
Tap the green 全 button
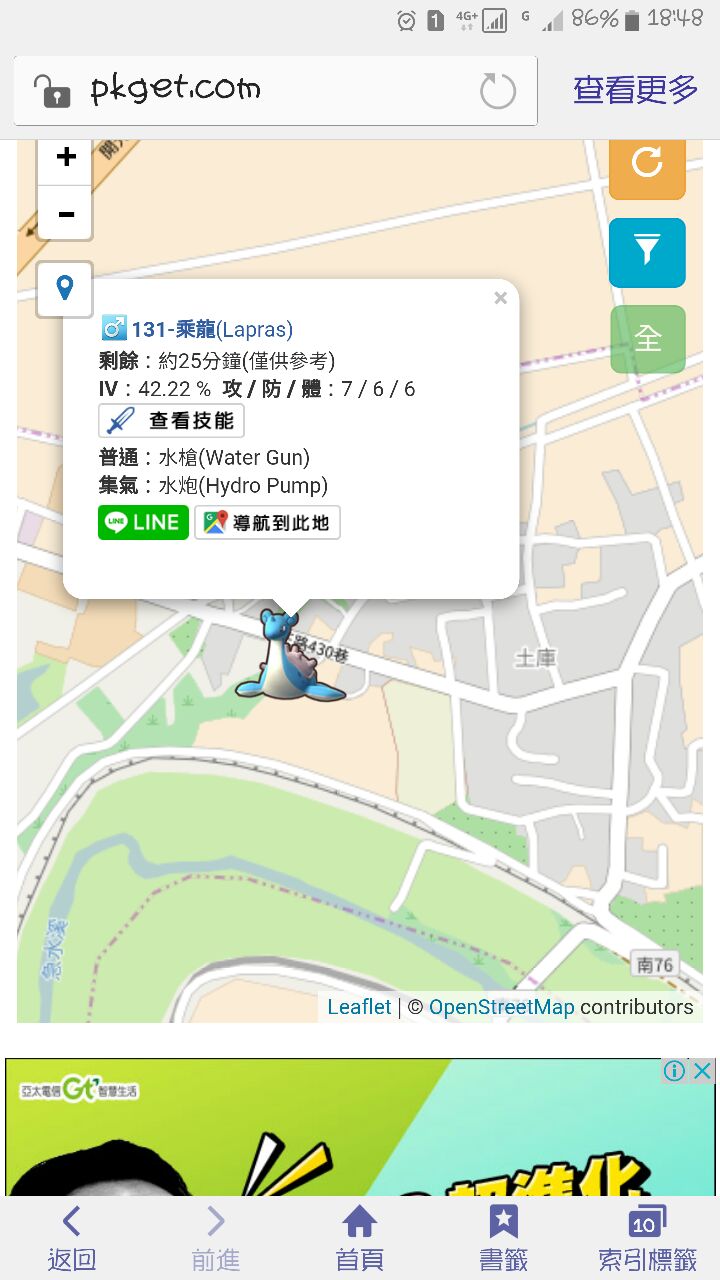(647, 338)
